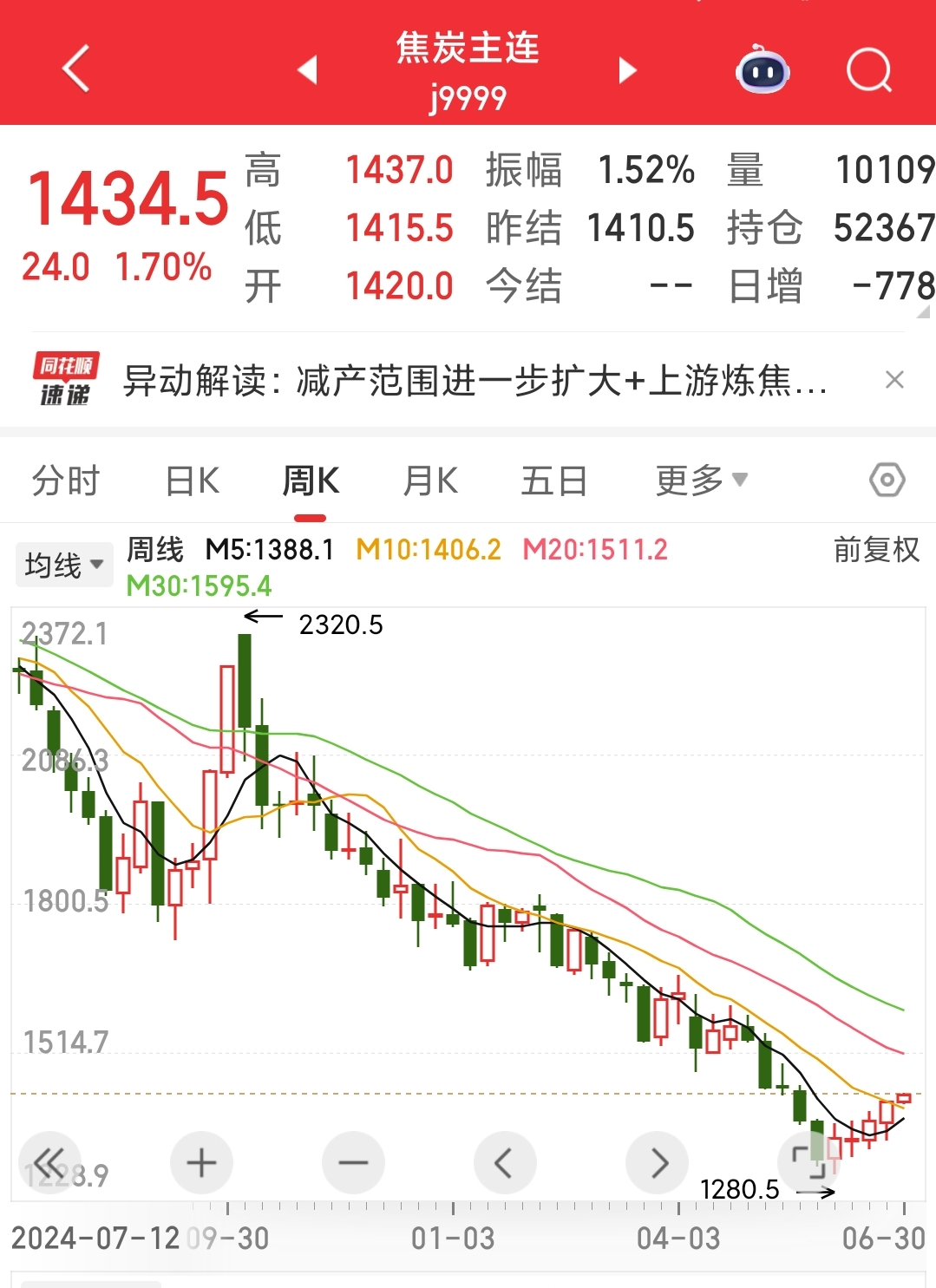Zoom in the chart with plus button

click(201, 1163)
